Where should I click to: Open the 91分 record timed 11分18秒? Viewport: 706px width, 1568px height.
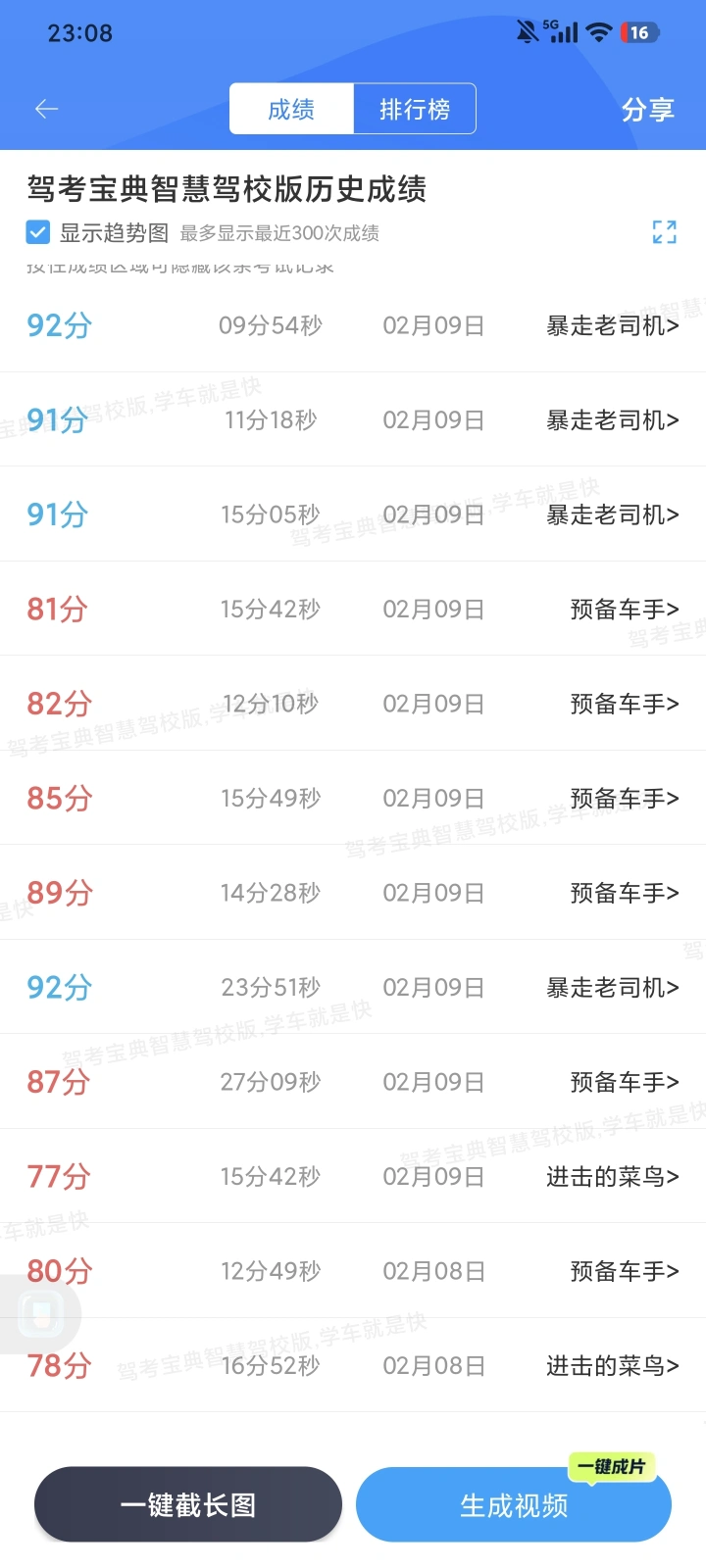click(353, 420)
